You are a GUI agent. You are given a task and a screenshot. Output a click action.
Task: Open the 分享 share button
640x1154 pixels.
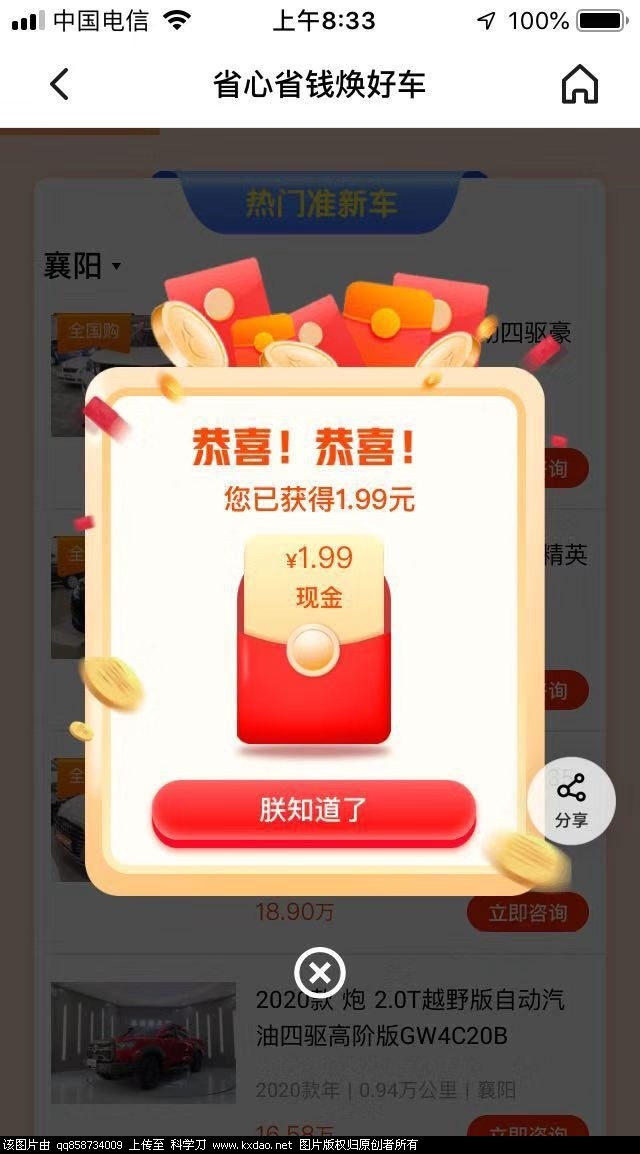coord(571,801)
